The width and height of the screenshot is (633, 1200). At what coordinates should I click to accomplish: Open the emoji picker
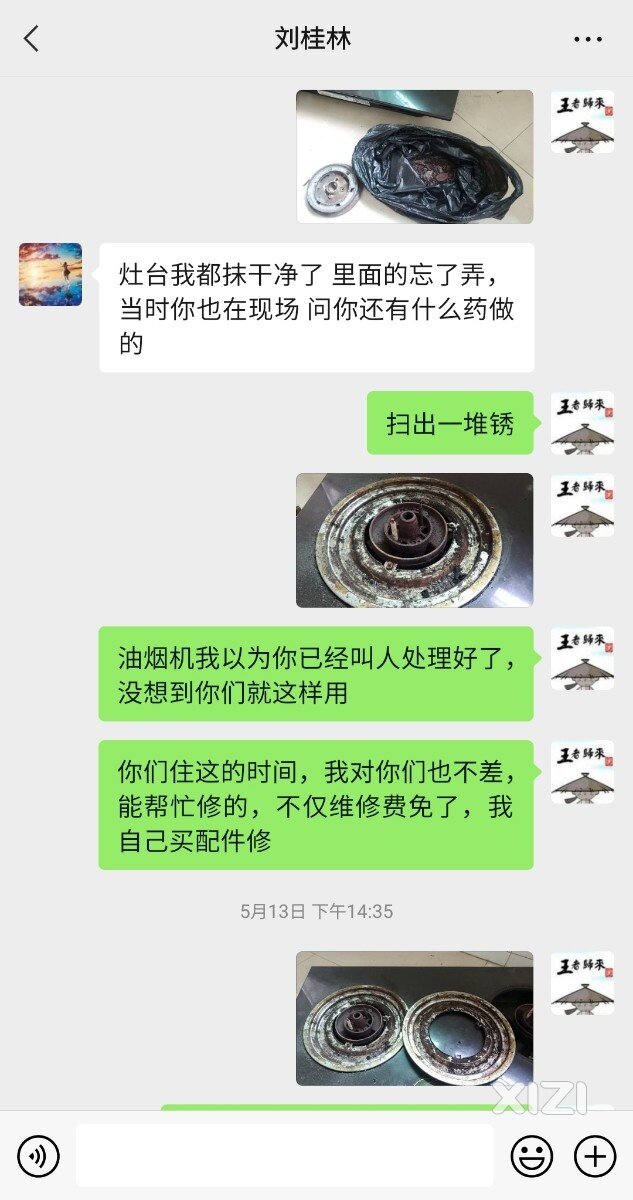(531, 1157)
